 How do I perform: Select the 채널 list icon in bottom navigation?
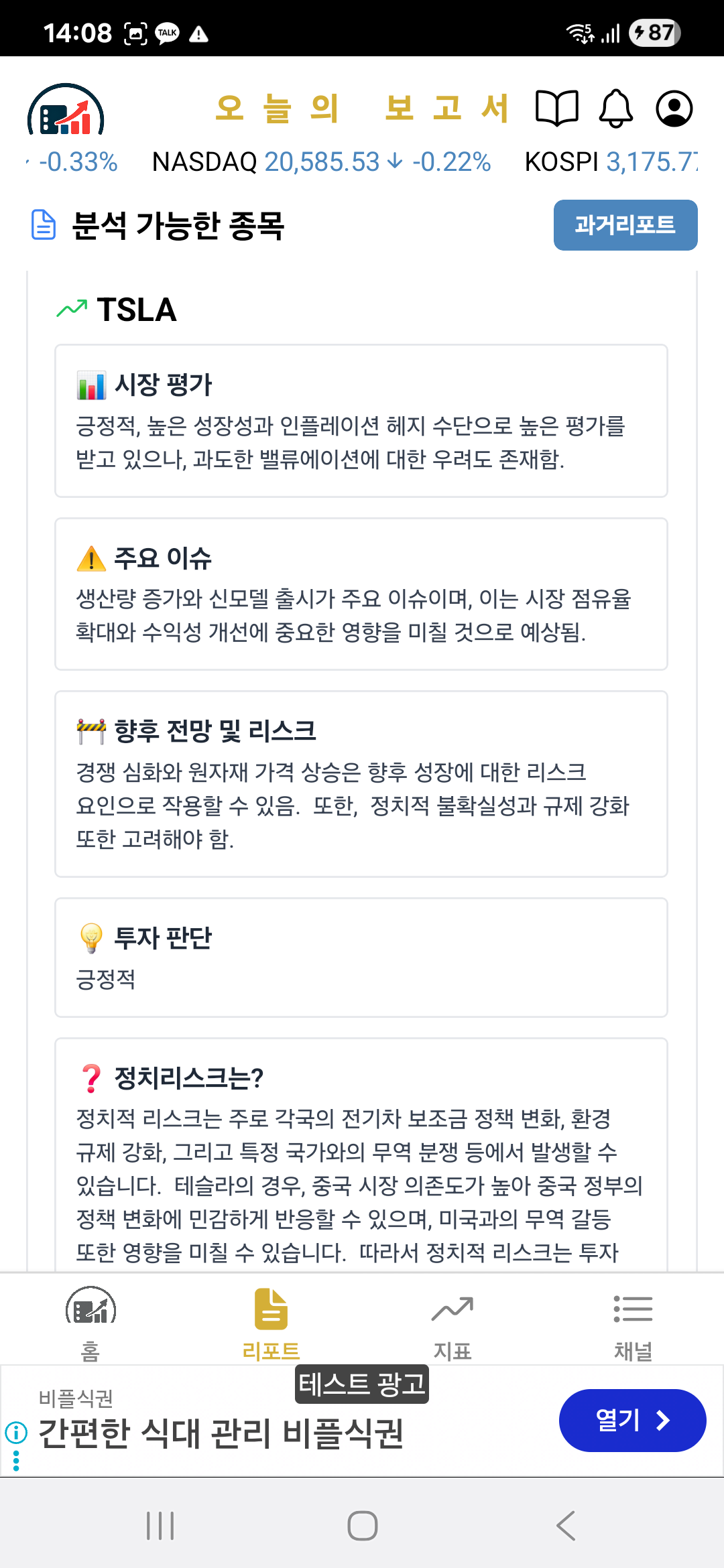tap(633, 1307)
